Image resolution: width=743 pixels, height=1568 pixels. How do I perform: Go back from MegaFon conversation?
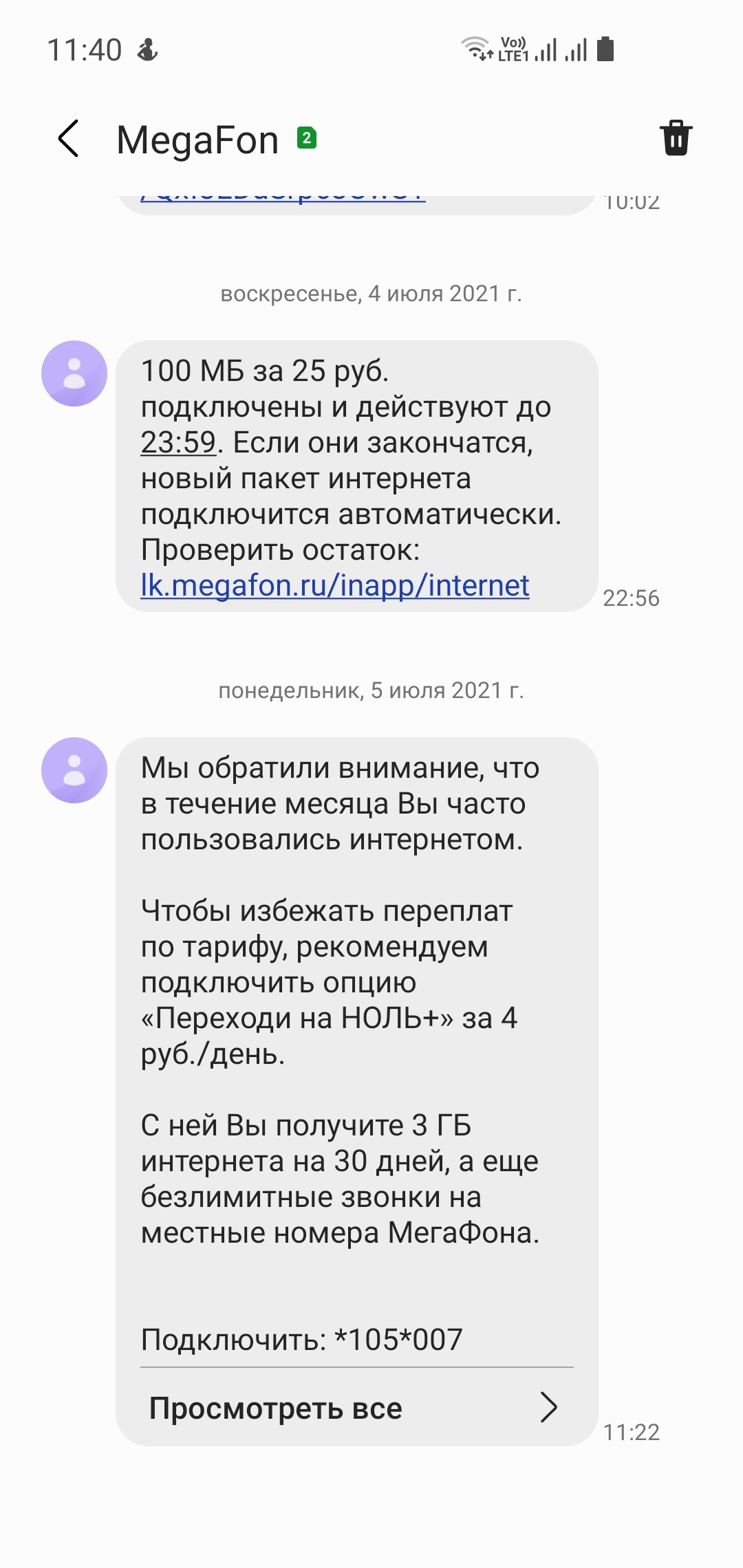(x=69, y=139)
